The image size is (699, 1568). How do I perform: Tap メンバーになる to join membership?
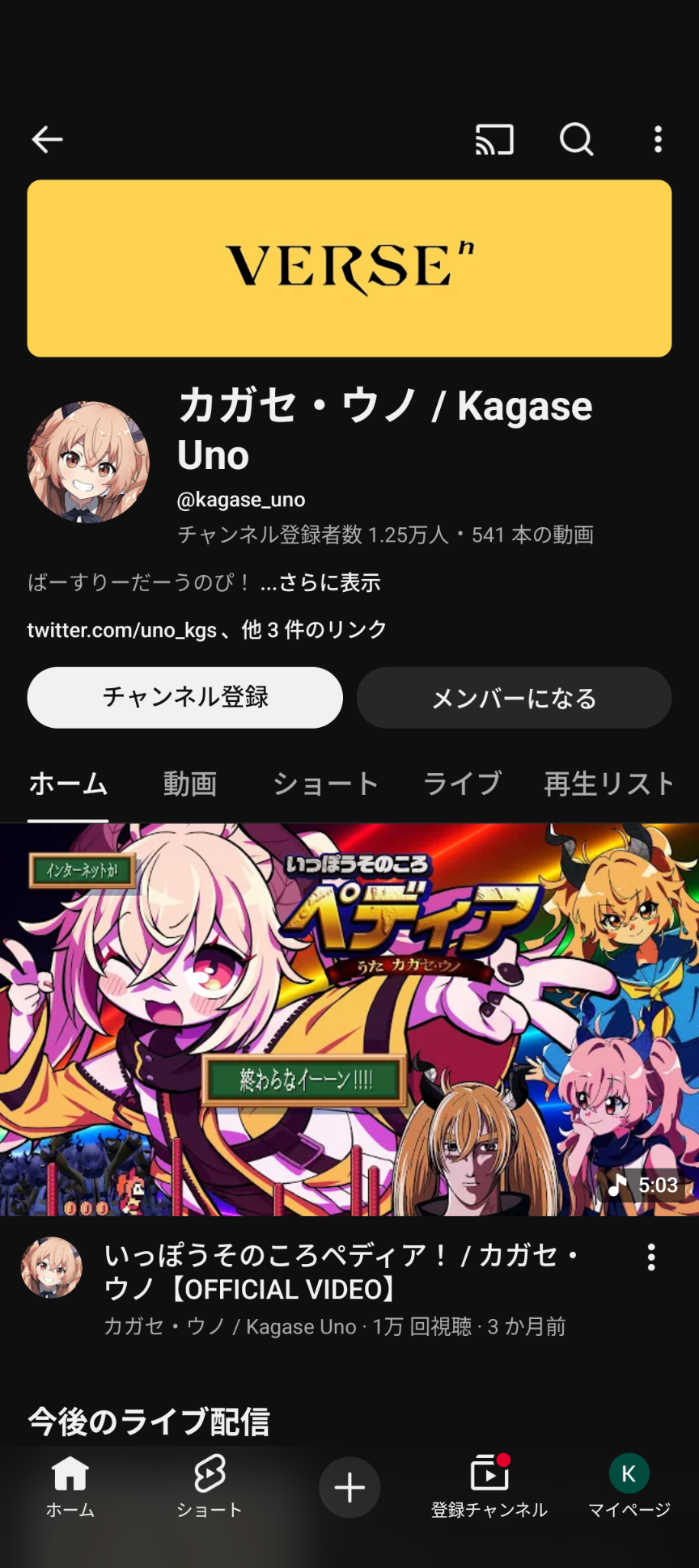(x=514, y=697)
